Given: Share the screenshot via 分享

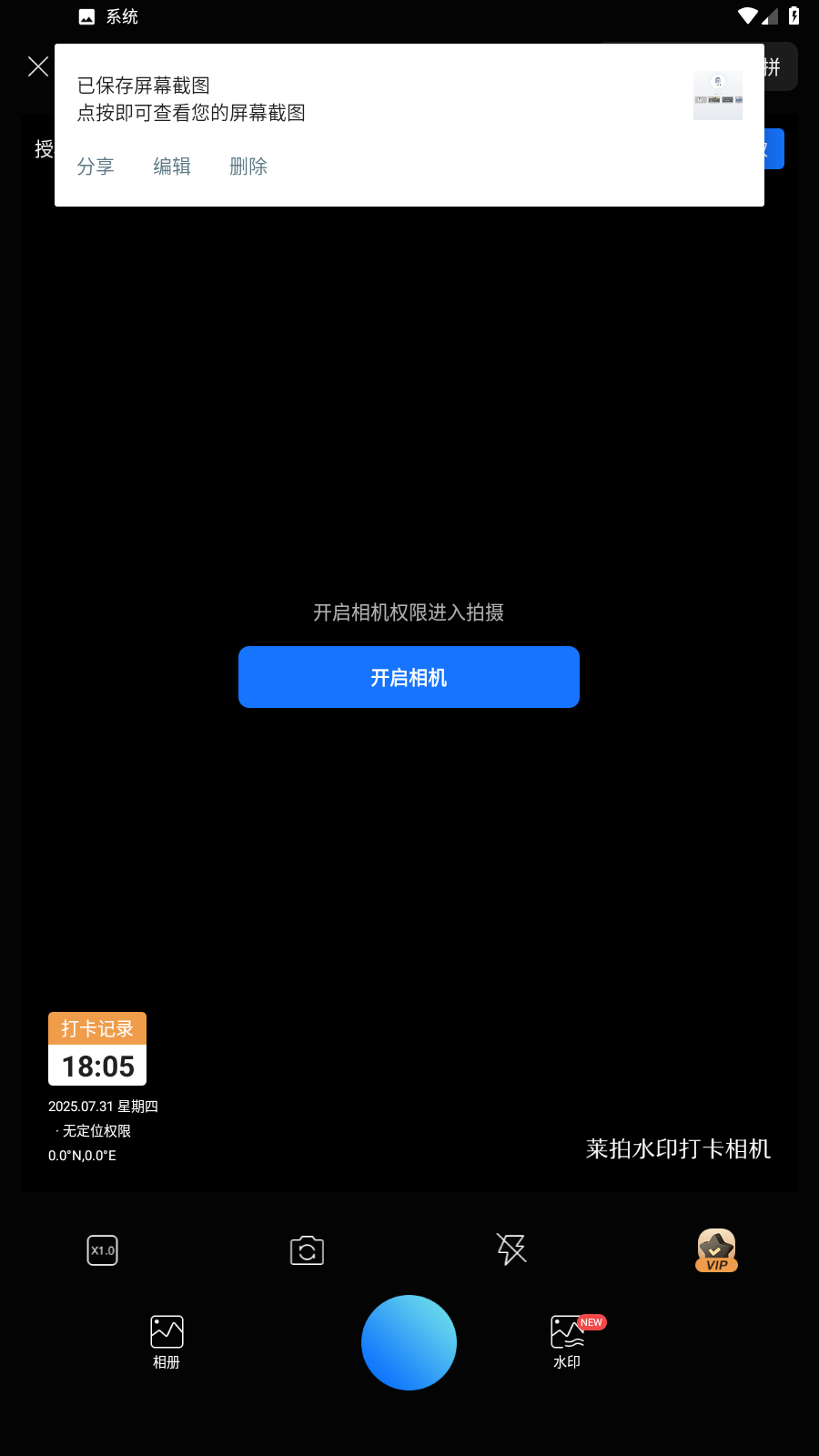Looking at the screenshot, I should [x=95, y=166].
